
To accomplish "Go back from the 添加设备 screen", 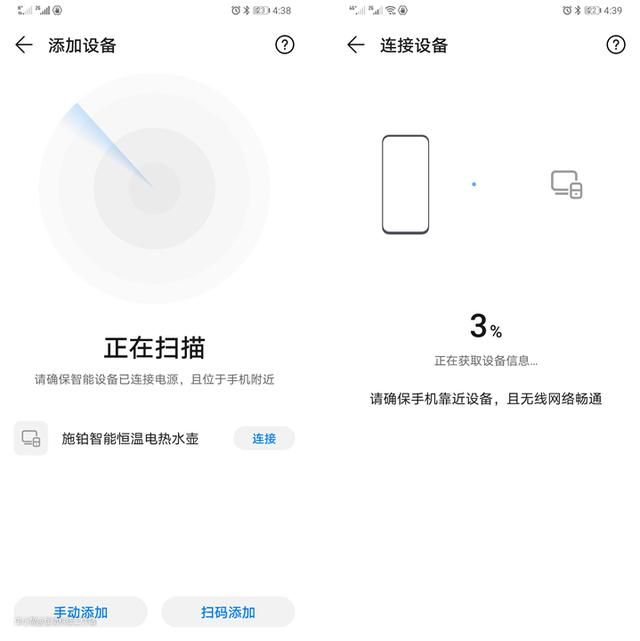I will 24,45.
